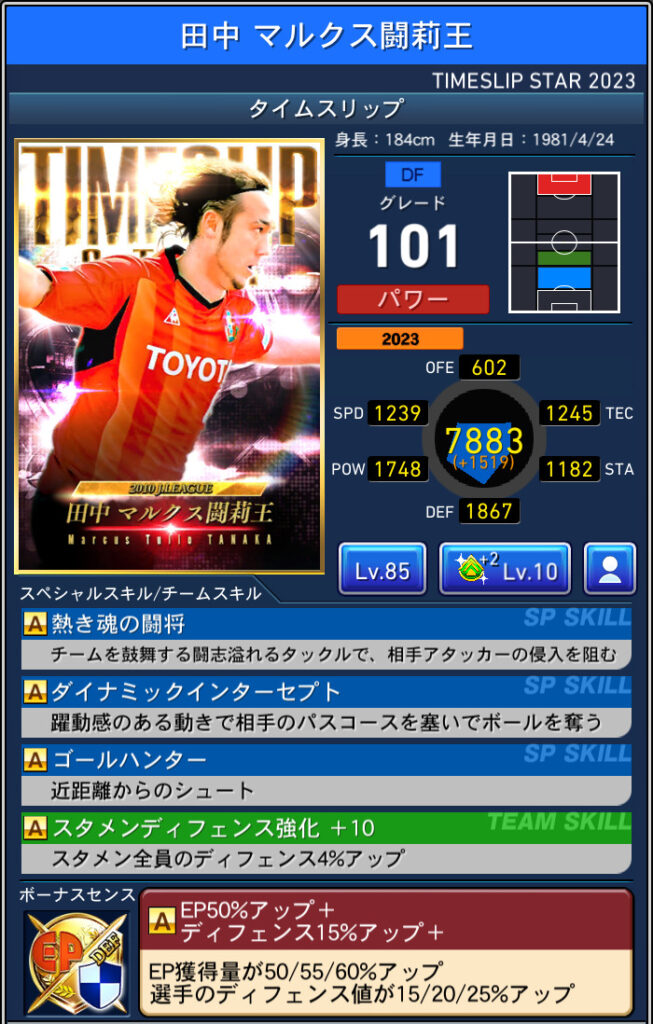Open the +2 Lv.10 button
This screenshot has height=1024, width=653.
pos(505,570)
